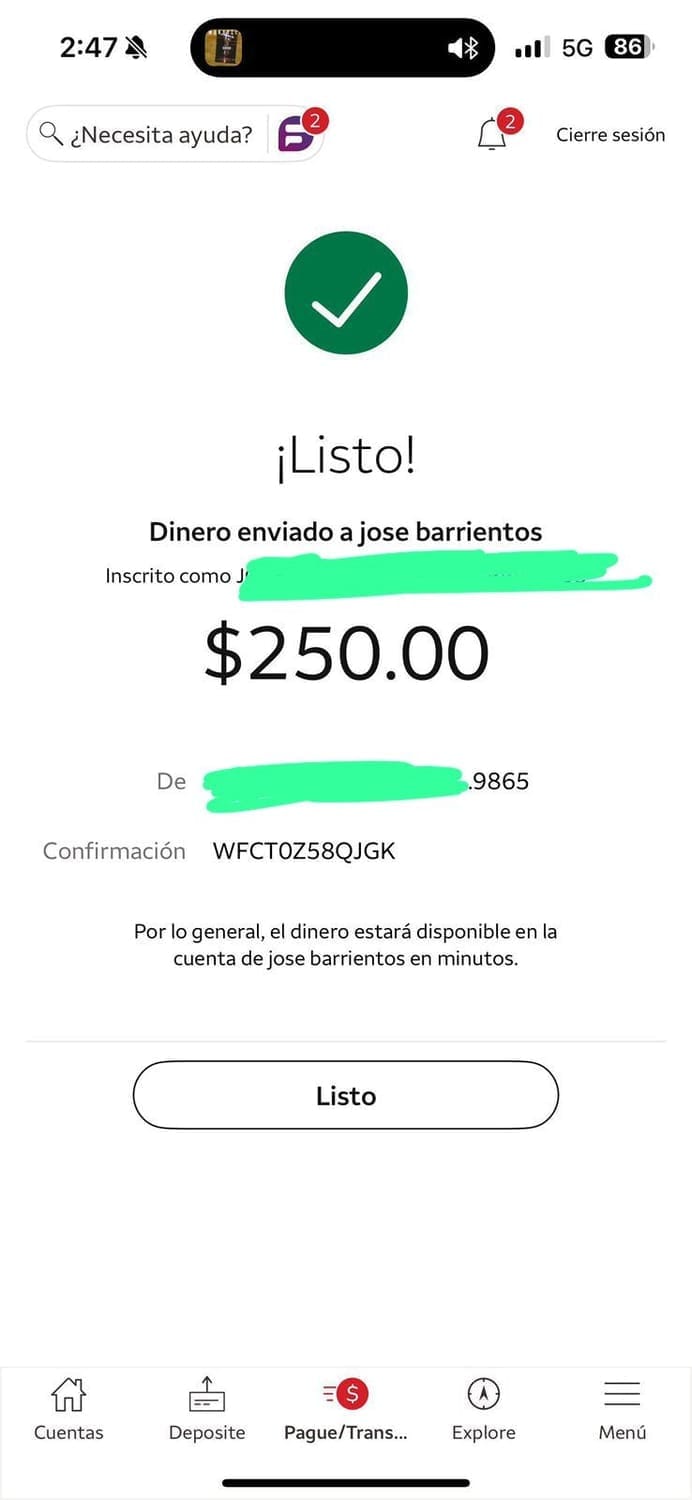692x1500 pixels.
Task: Open the Menú tab
Action: tap(622, 1408)
